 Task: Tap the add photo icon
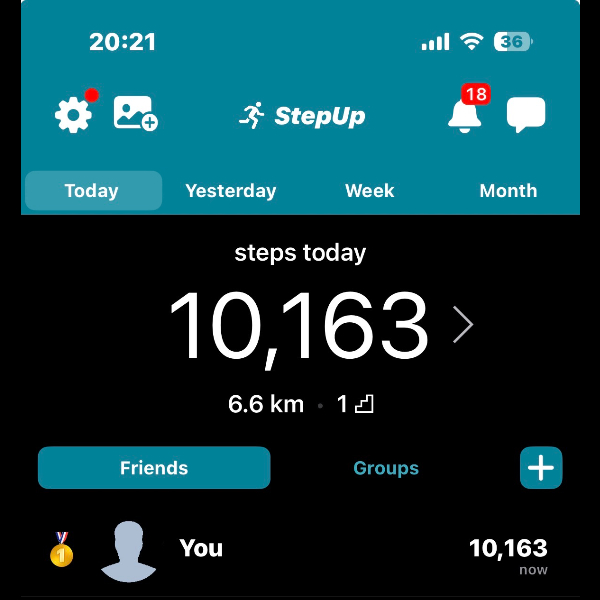tap(135, 113)
